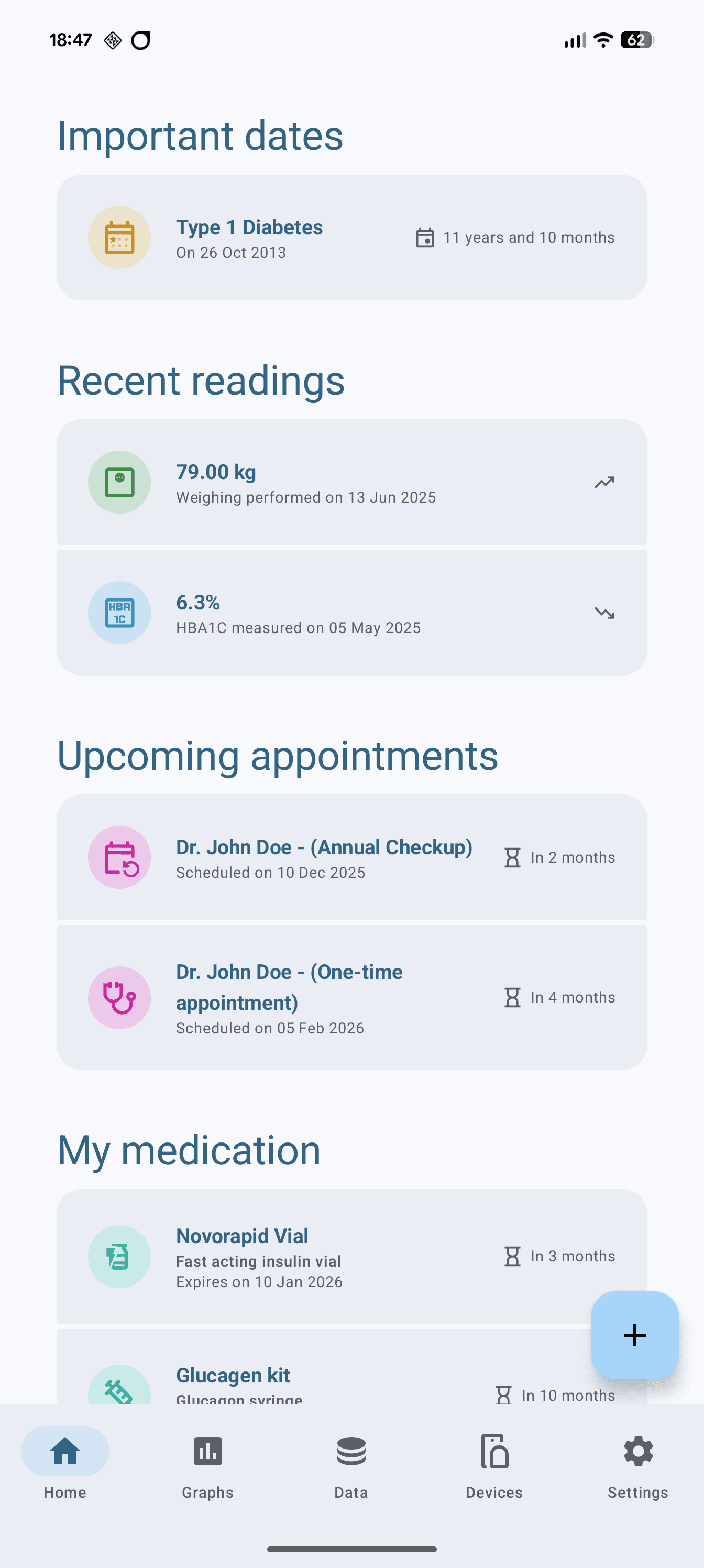Tap the hourglass icon beside In 3 months
The width and height of the screenshot is (704, 1568).
[512, 1256]
